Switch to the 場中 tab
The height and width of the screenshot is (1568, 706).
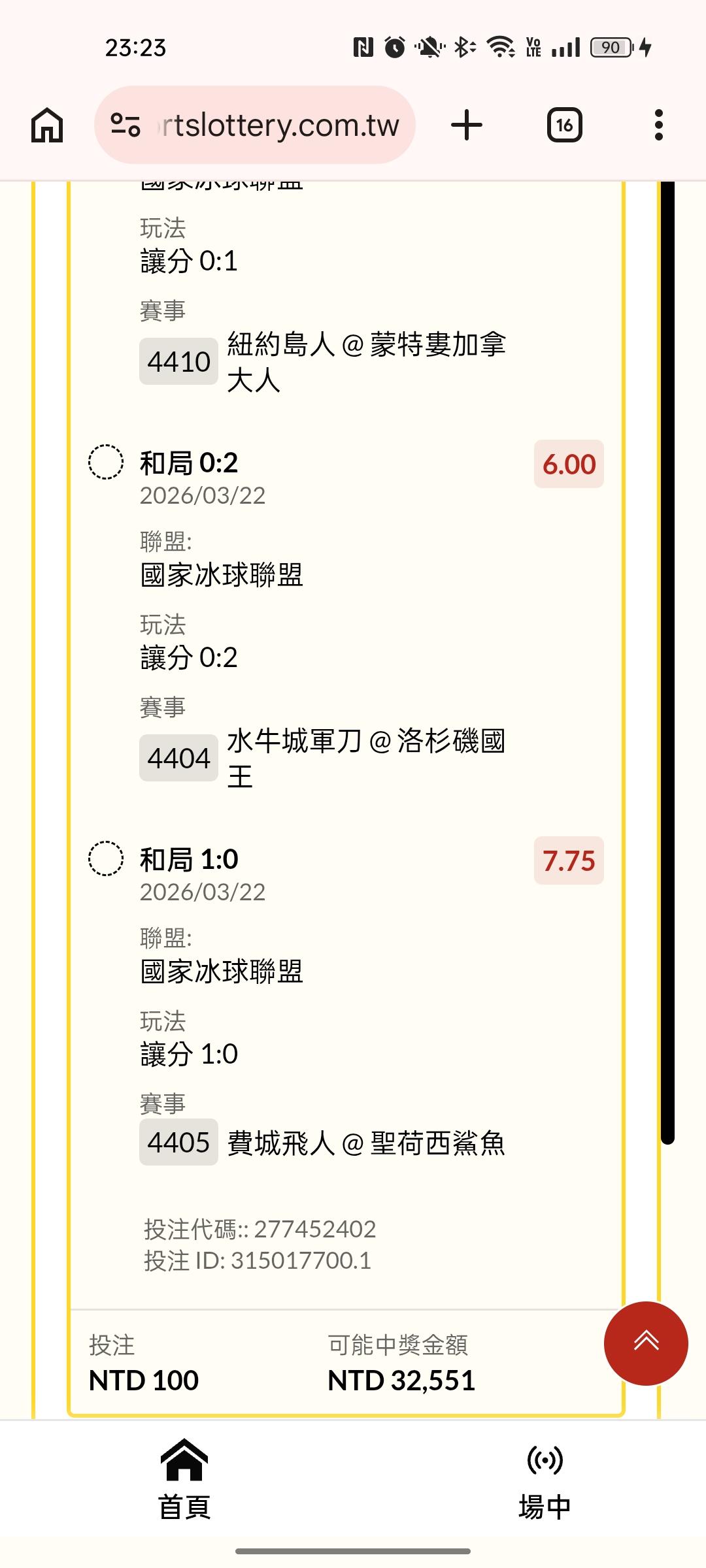tap(545, 1480)
